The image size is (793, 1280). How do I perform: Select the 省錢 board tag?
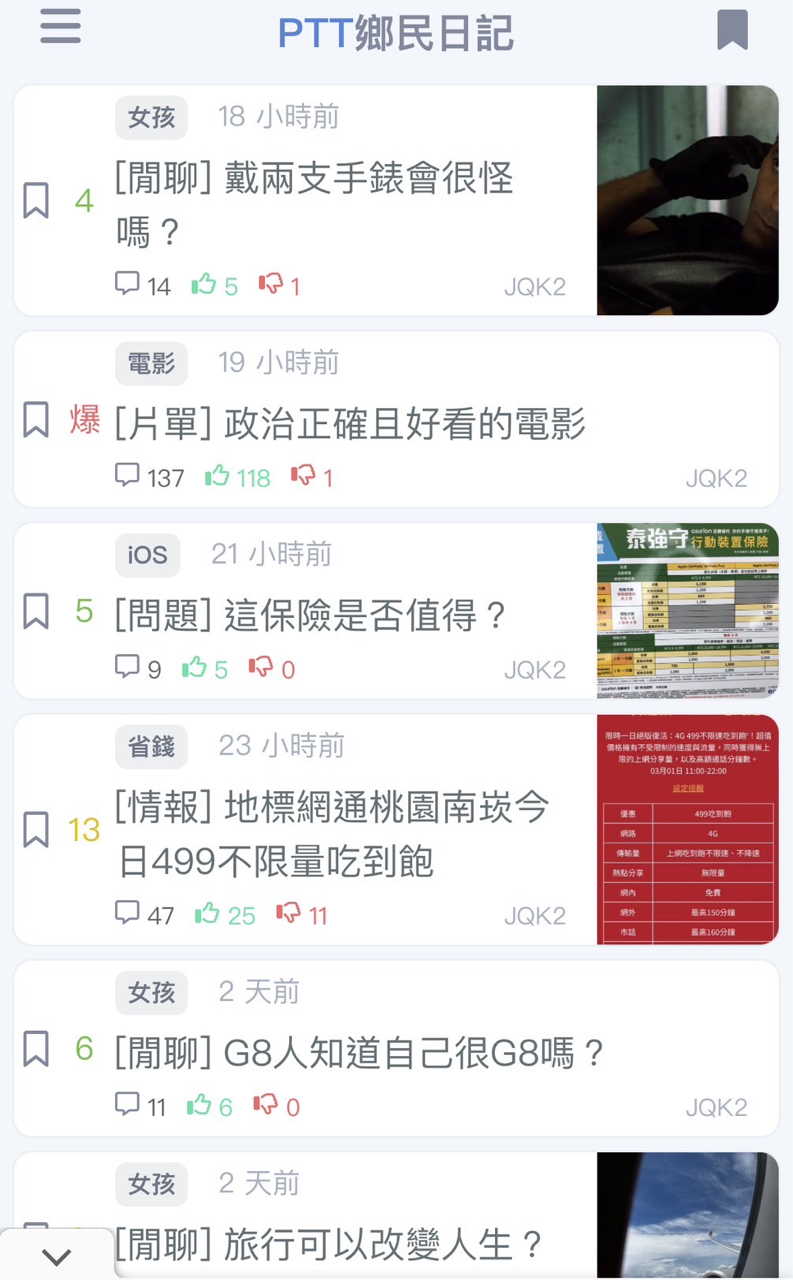[x=151, y=746]
